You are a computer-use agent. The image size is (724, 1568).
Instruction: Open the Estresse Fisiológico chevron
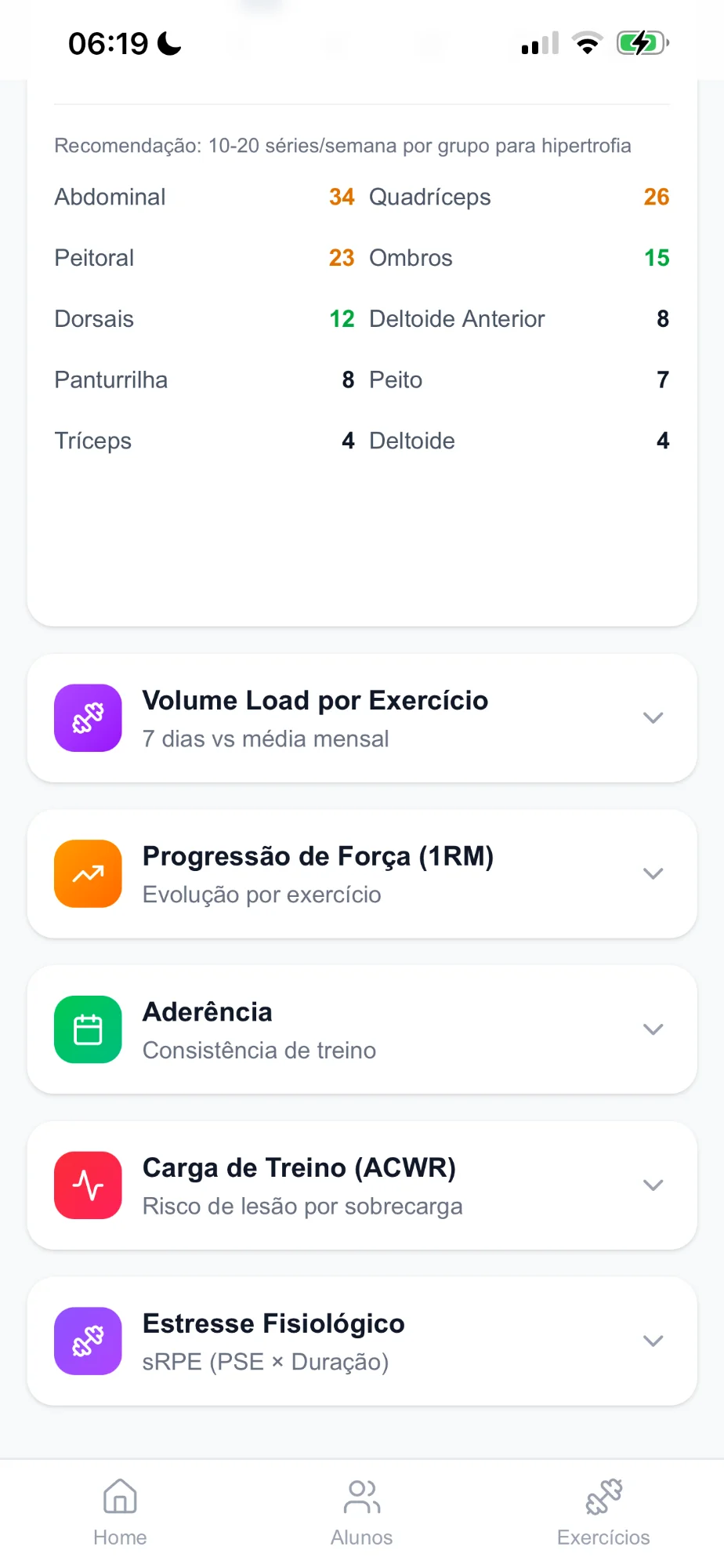(x=653, y=1341)
